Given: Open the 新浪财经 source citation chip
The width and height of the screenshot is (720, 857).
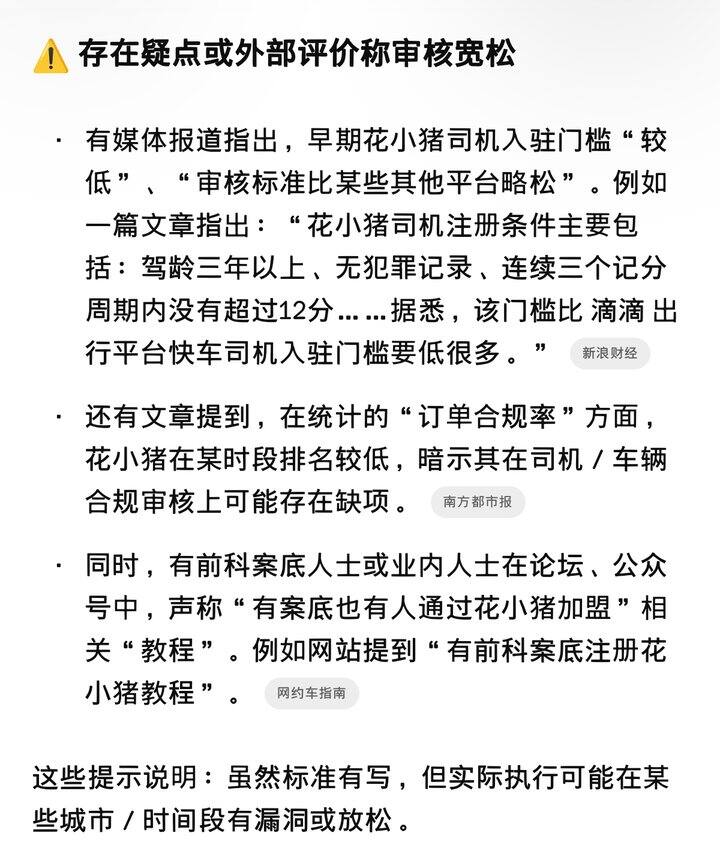Looking at the screenshot, I should point(610,353).
